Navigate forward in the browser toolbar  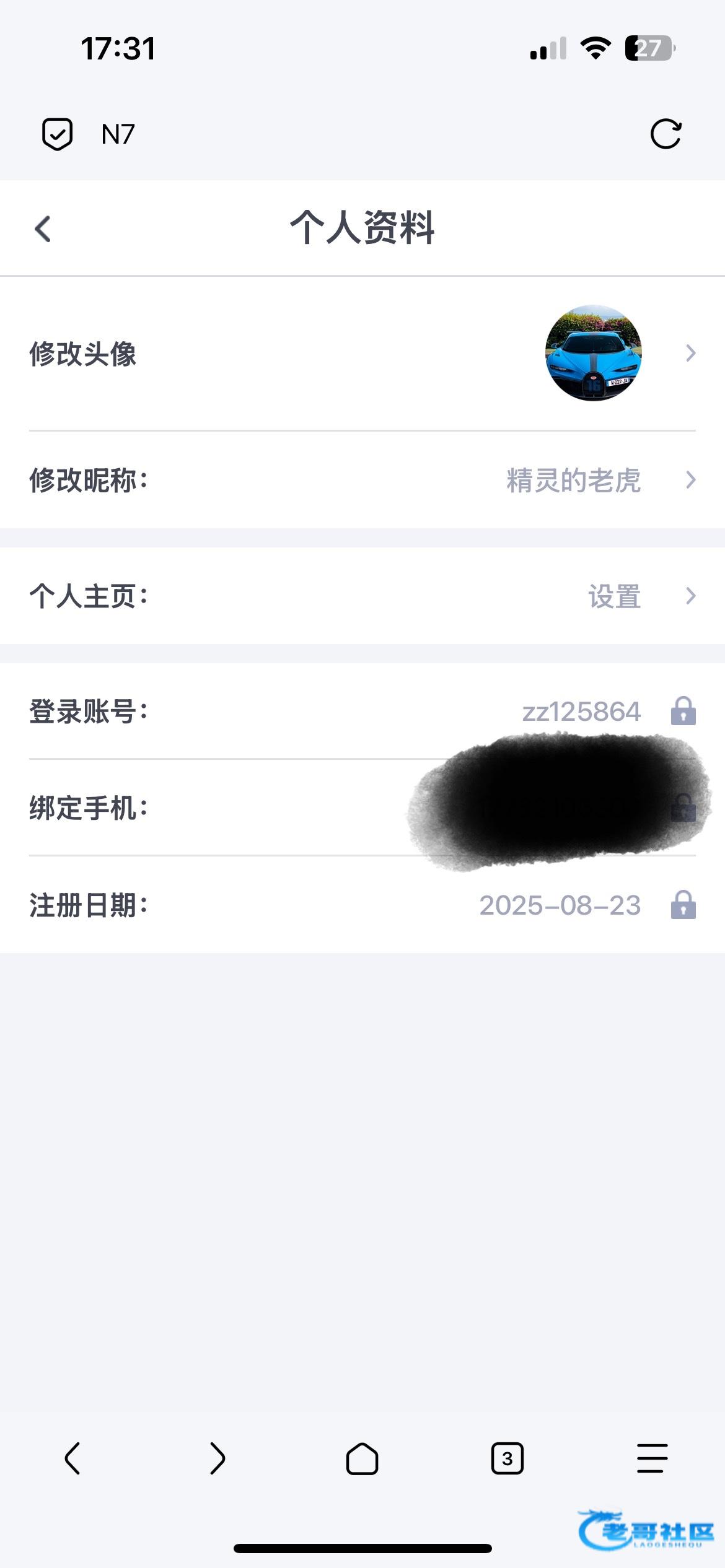point(217,1458)
